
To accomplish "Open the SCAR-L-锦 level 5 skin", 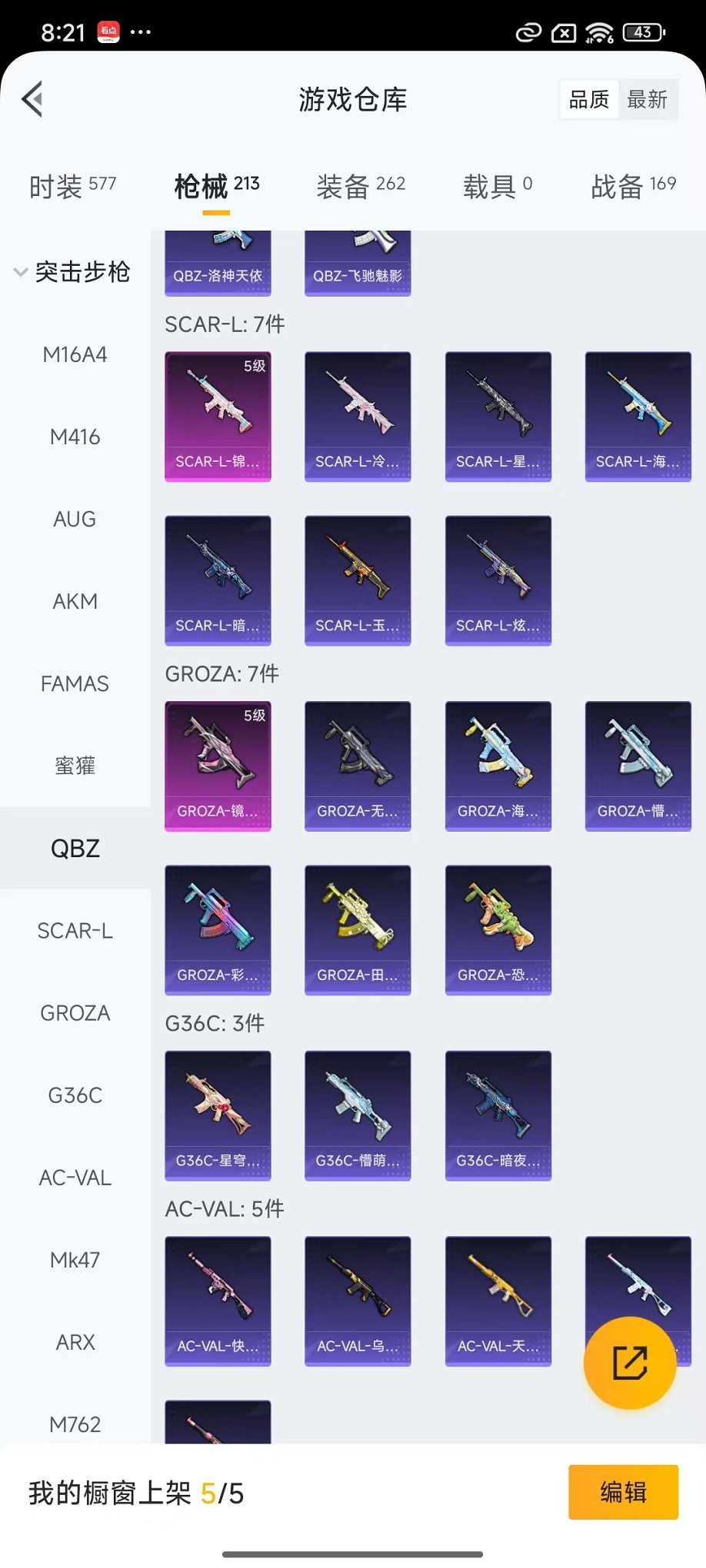I will 218,417.
